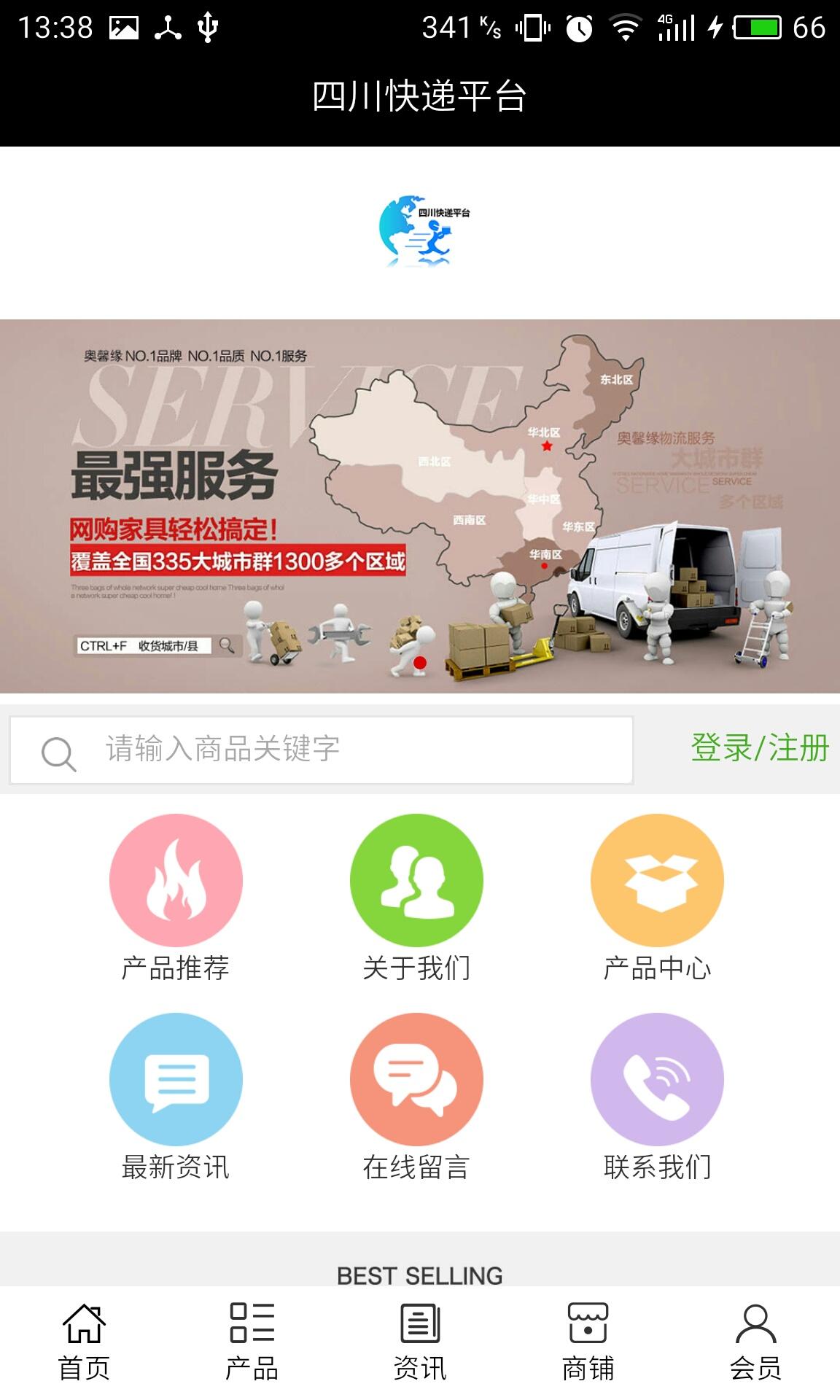Open 登录/注册 login or register

click(x=759, y=748)
